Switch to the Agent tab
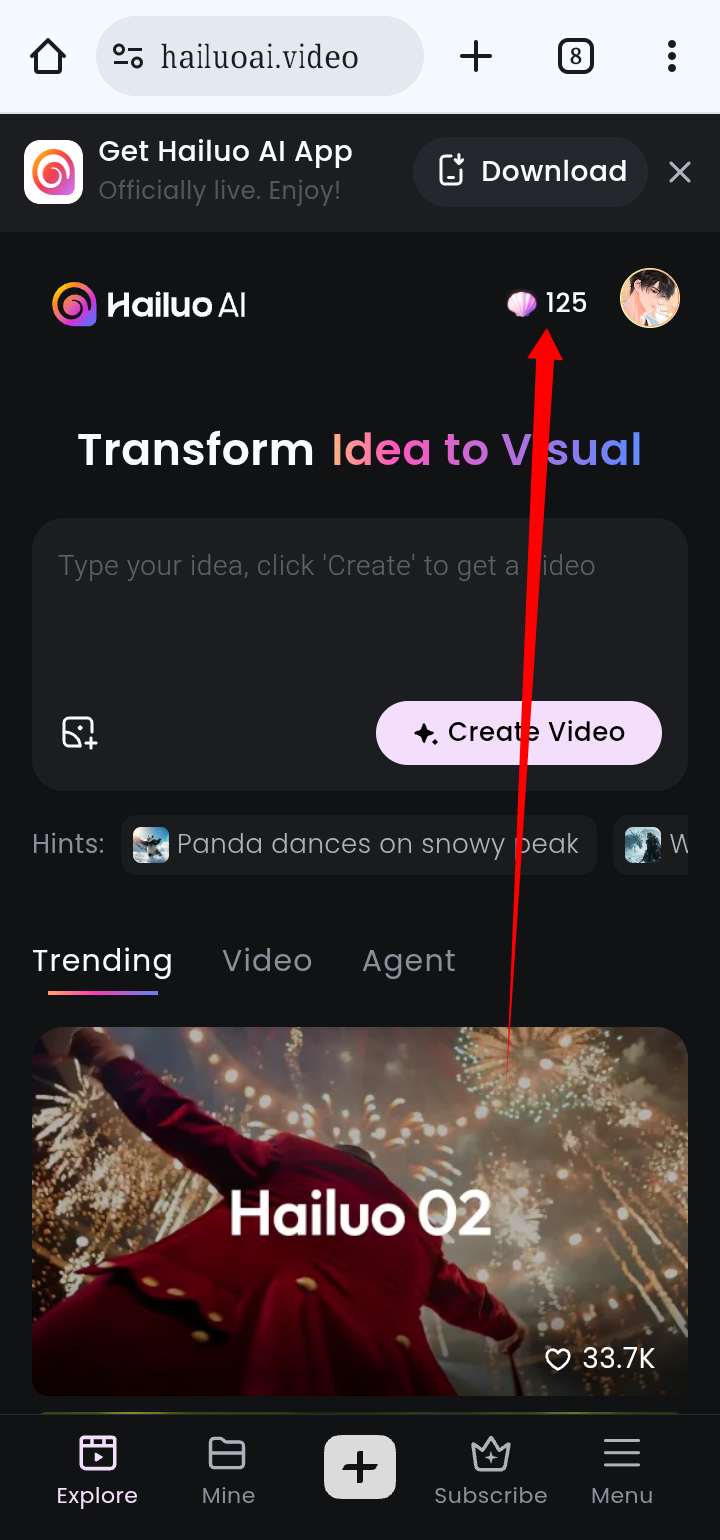The height and width of the screenshot is (1540, 720). tap(408, 961)
